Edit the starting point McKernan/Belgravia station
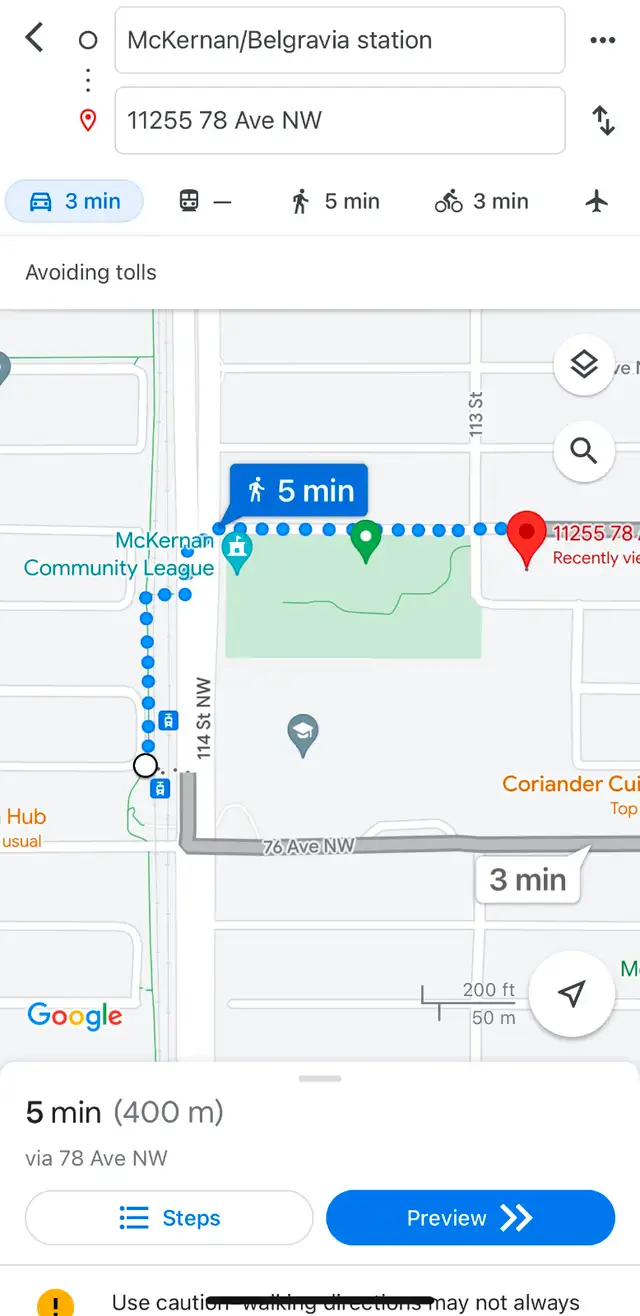The width and height of the screenshot is (640, 1316). point(340,40)
